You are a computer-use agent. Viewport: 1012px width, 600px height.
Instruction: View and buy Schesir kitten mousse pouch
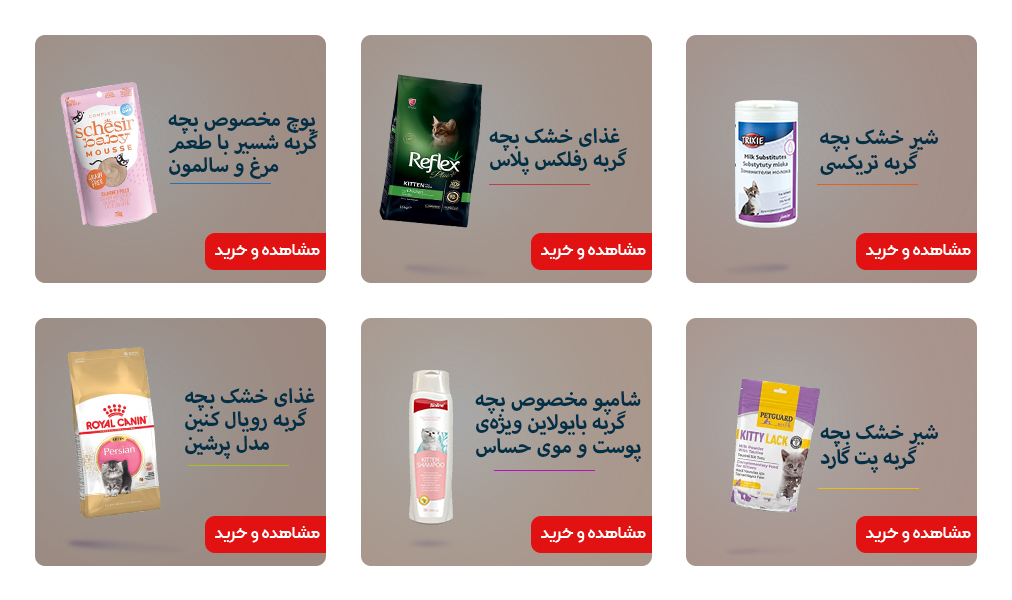pyautogui.click(x=265, y=251)
